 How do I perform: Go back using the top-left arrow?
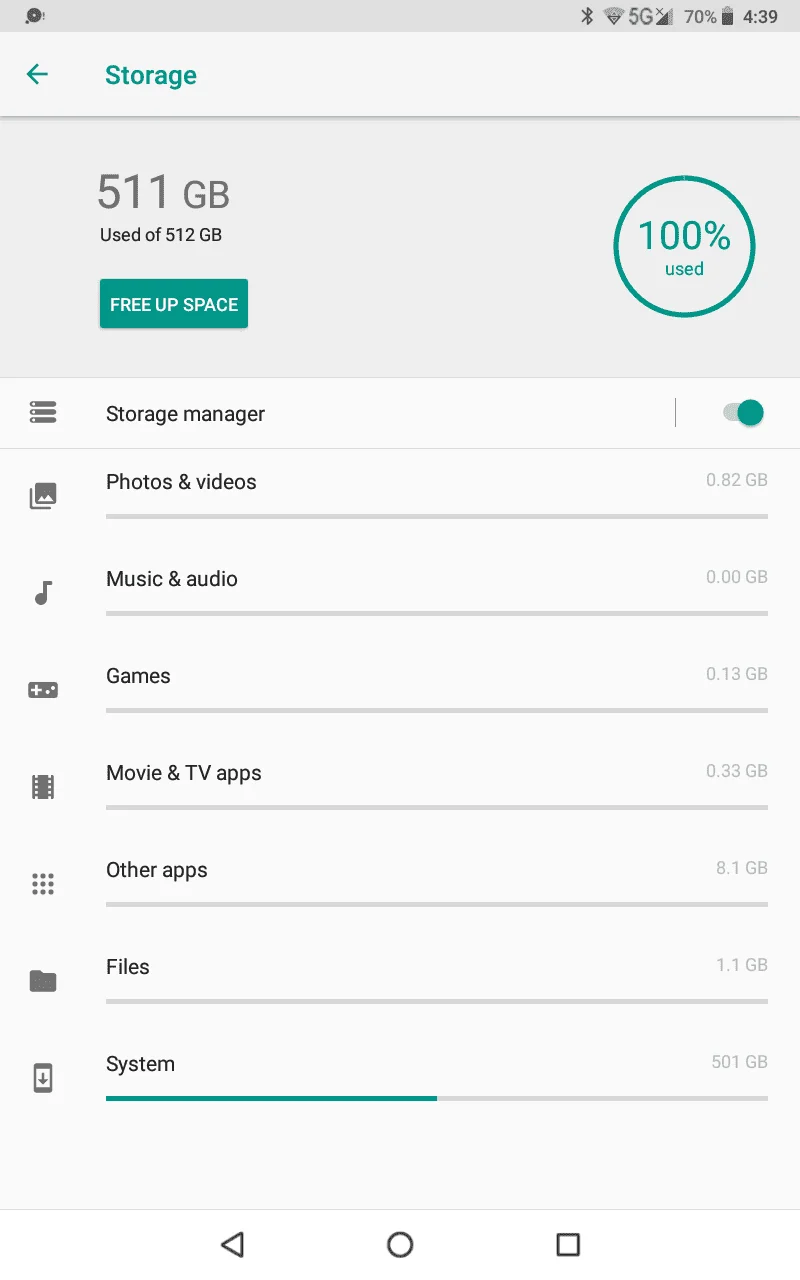pos(37,75)
